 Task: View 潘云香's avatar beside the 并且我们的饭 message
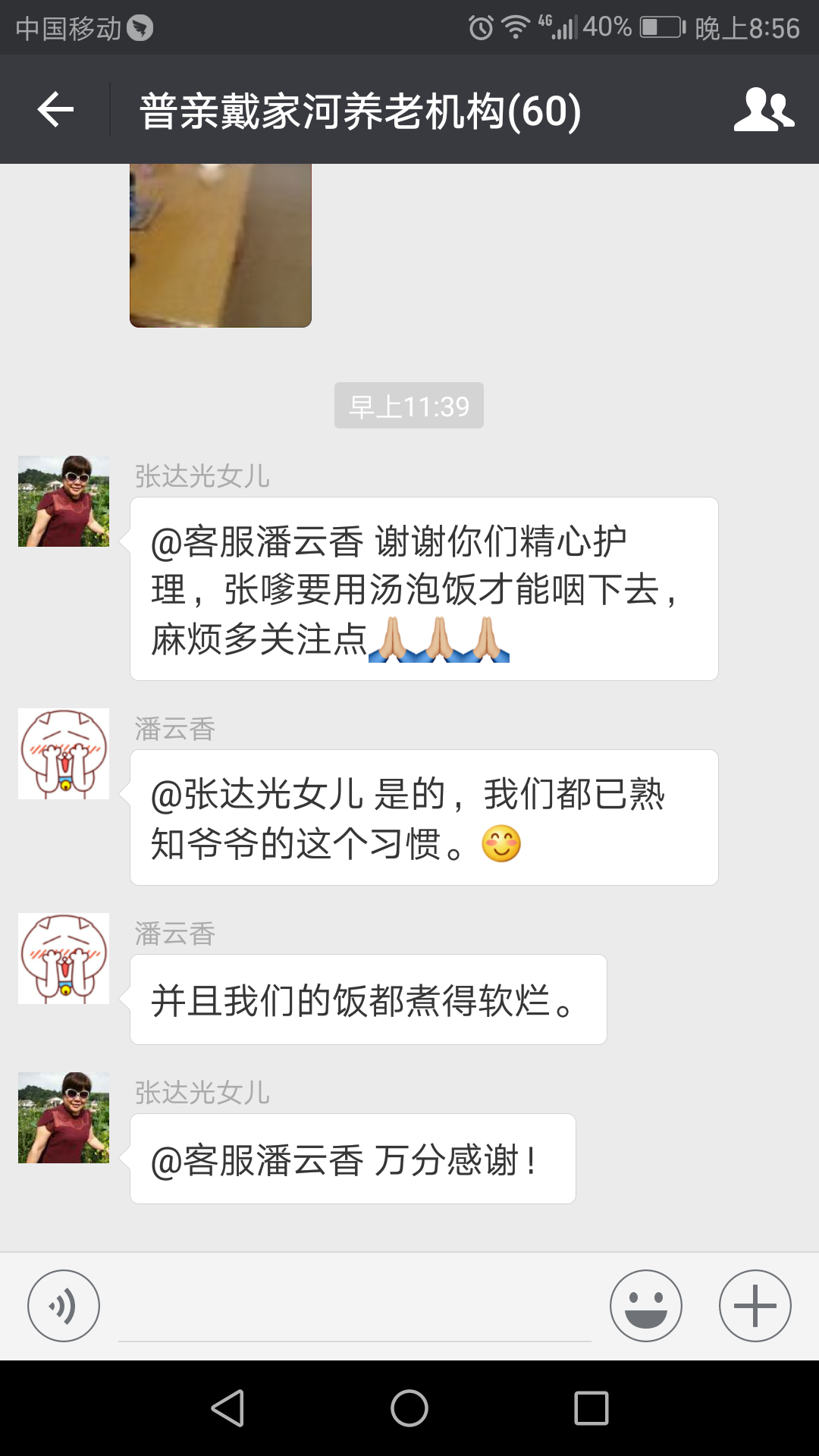tap(64, 959)
